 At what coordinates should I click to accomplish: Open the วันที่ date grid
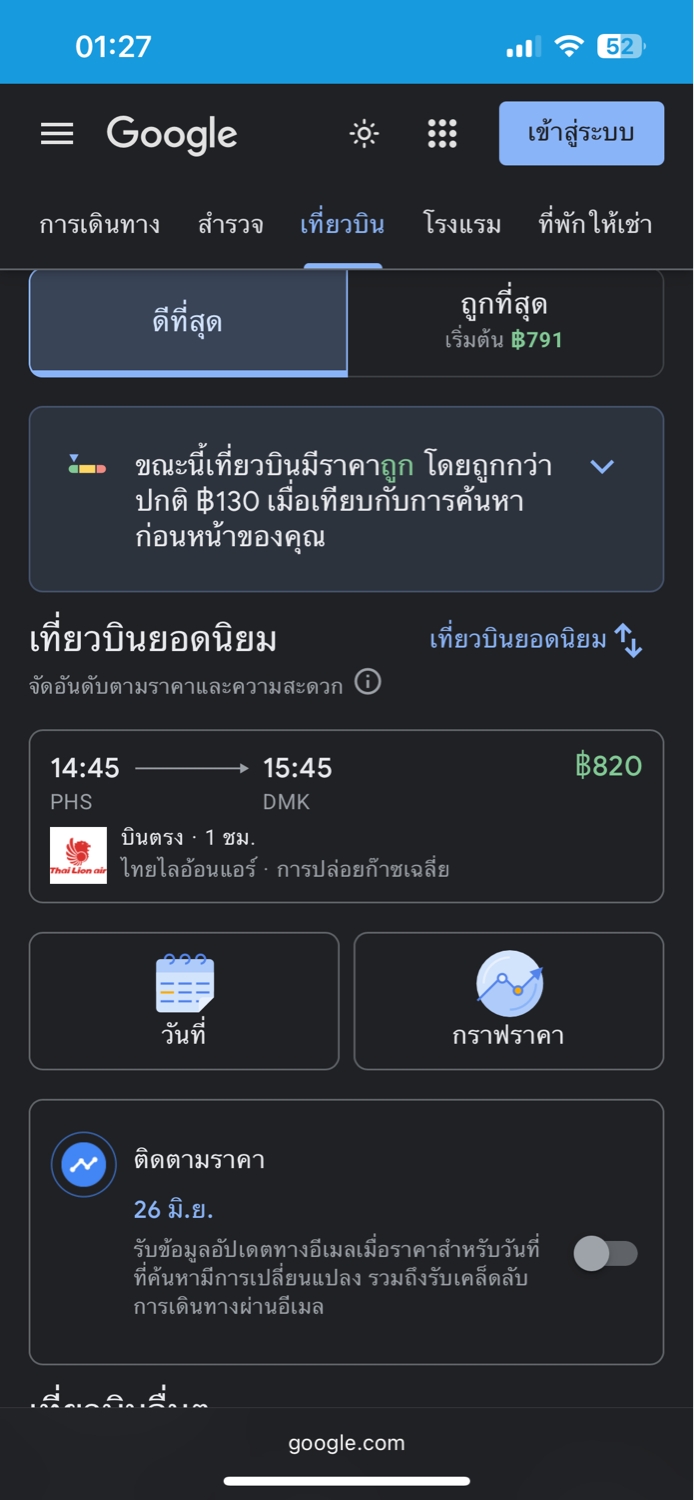(x=184, y=1001)
